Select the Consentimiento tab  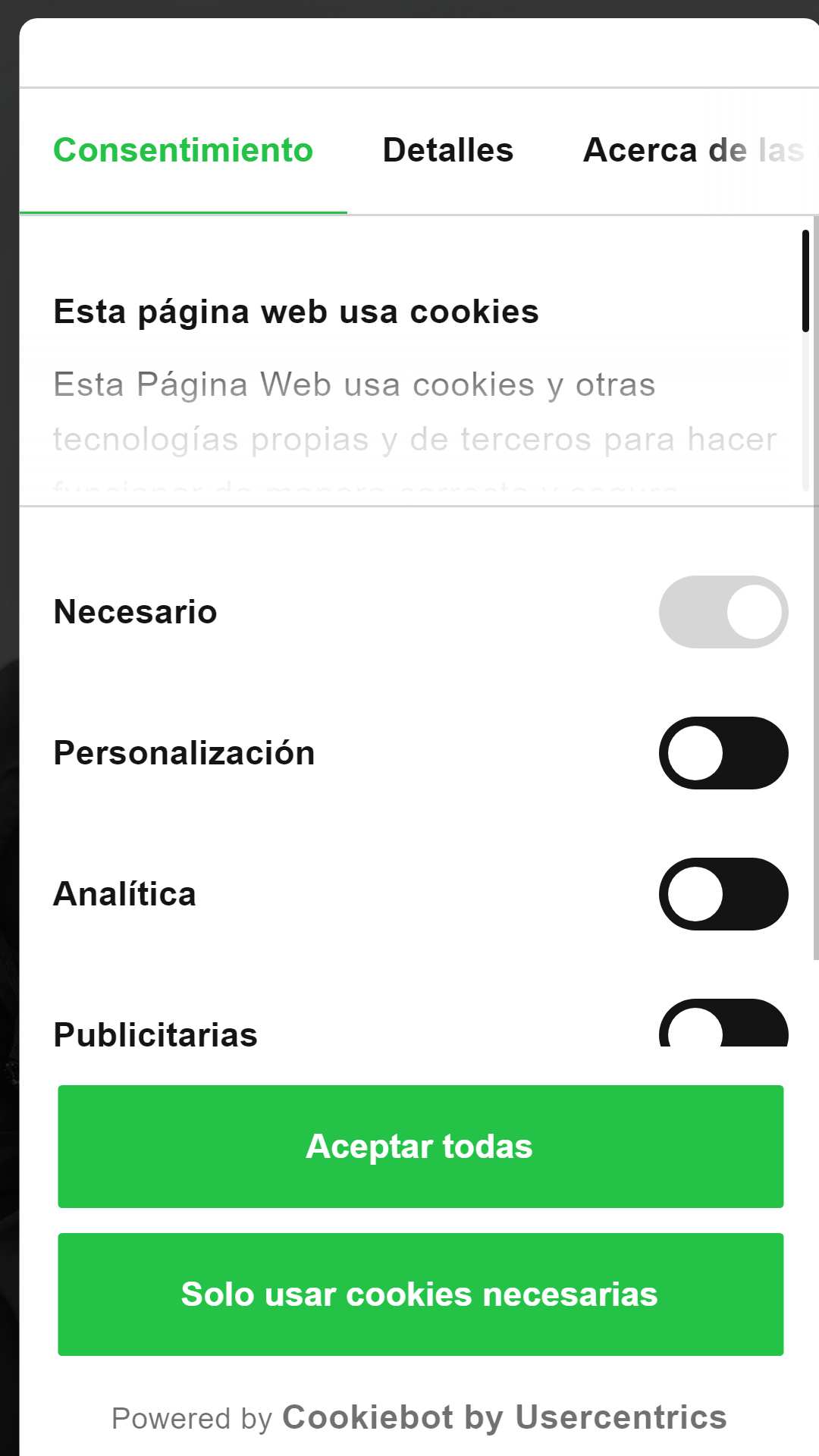(x=183, y=150)
